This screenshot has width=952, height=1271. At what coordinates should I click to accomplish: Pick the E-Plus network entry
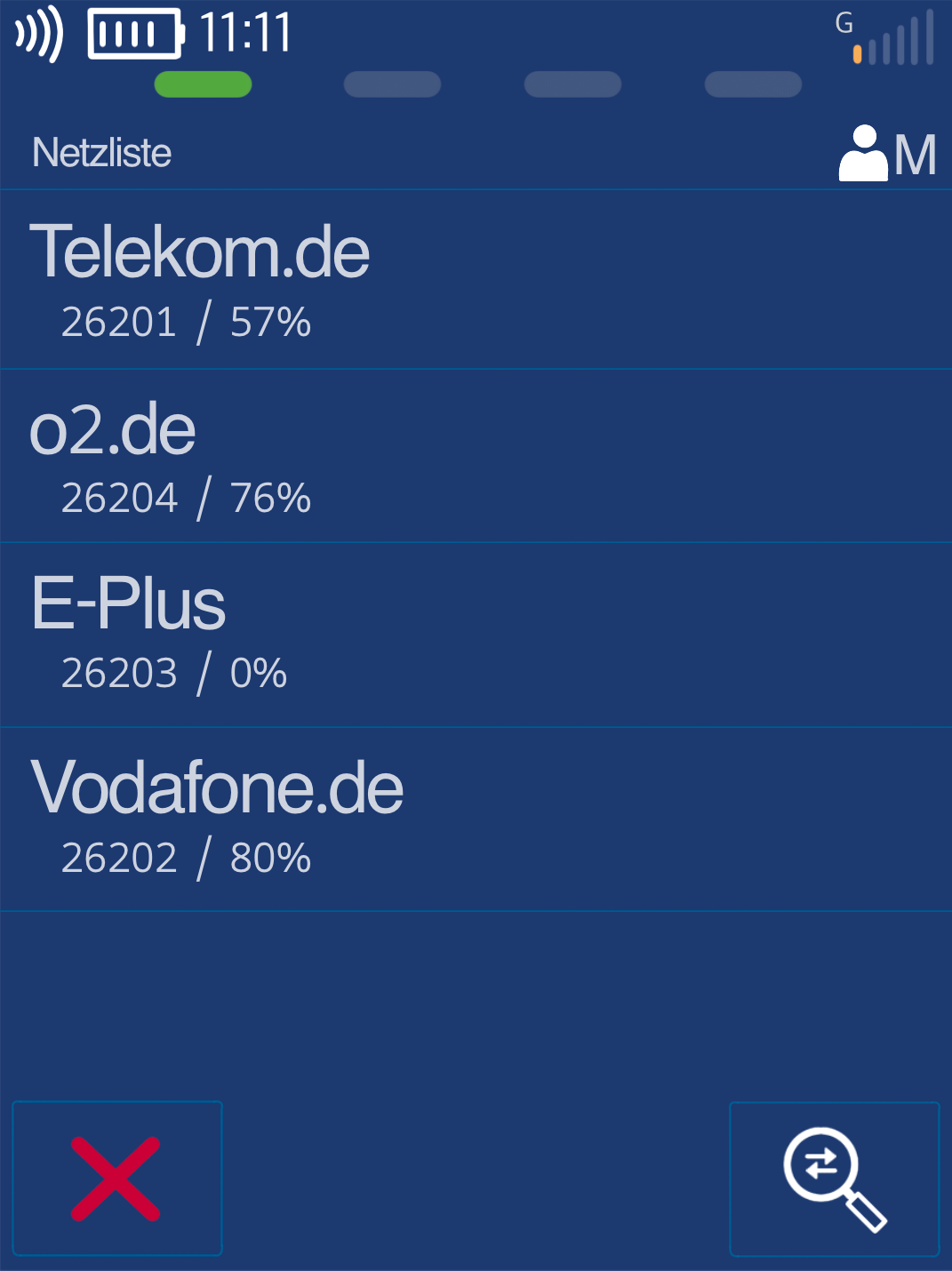476,635
